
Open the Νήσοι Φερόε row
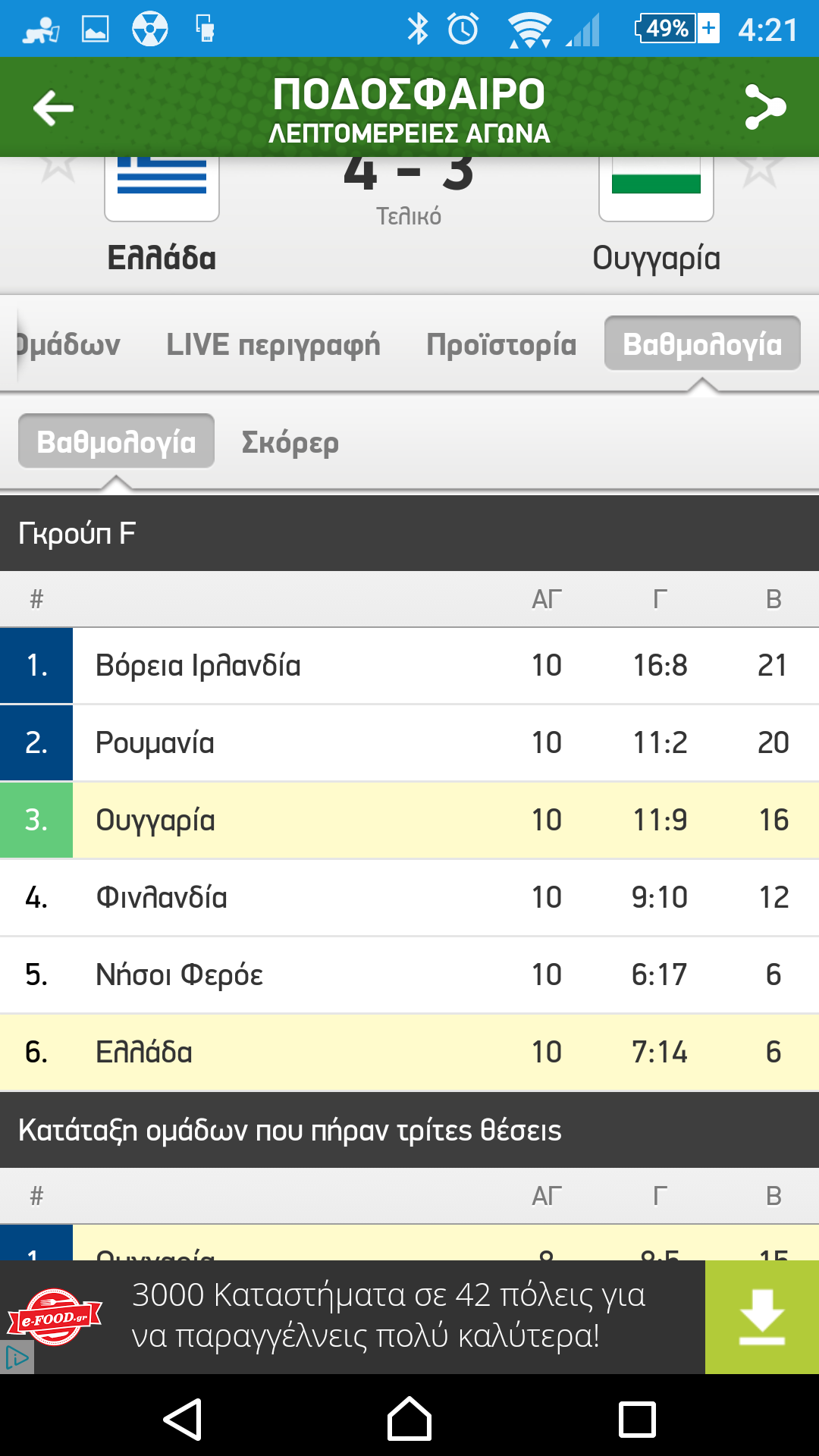tap(409, 975)
